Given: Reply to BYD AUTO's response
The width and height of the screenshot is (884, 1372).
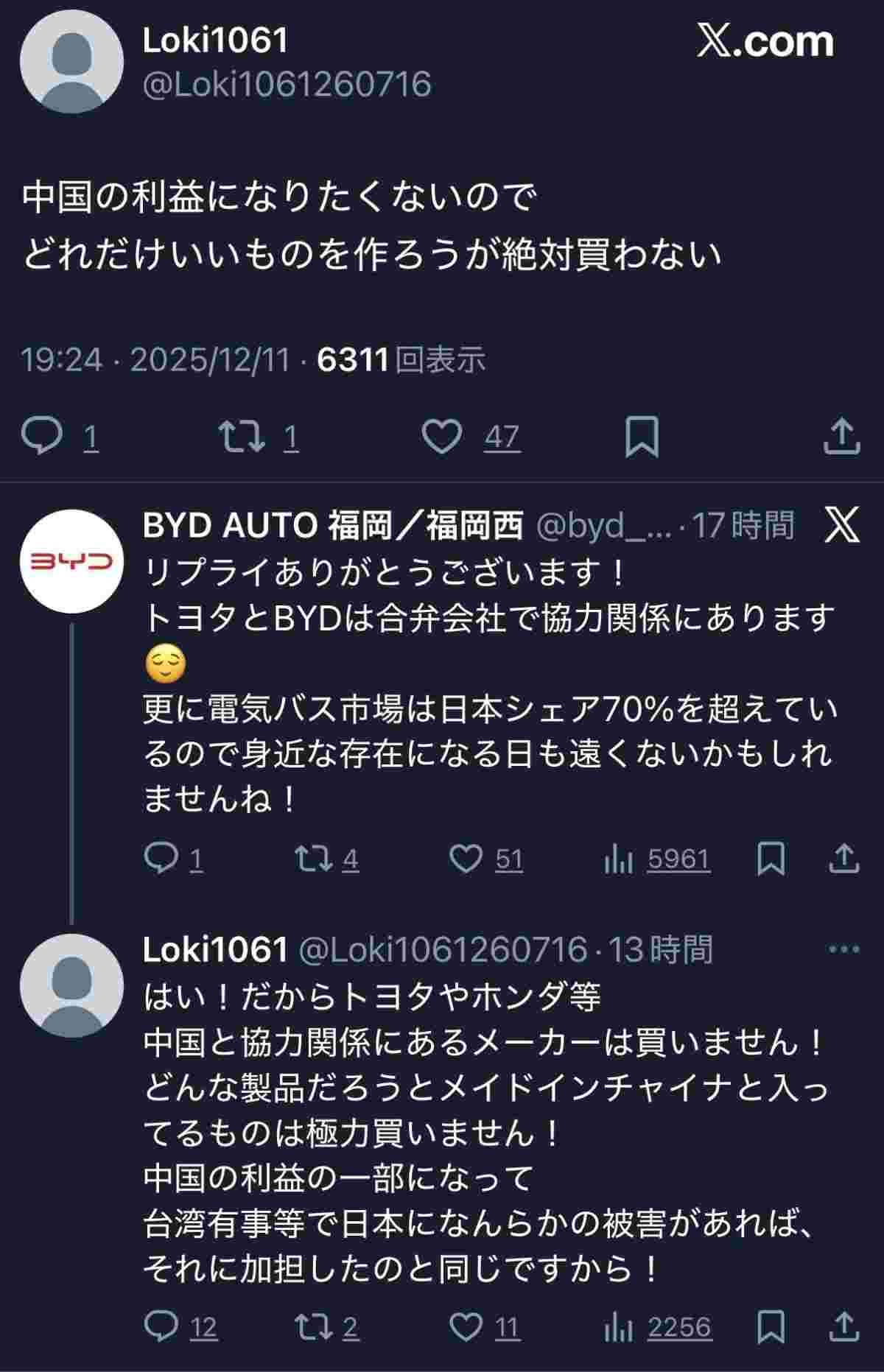Looking at the screenshot, I should (x=161, y=858).
